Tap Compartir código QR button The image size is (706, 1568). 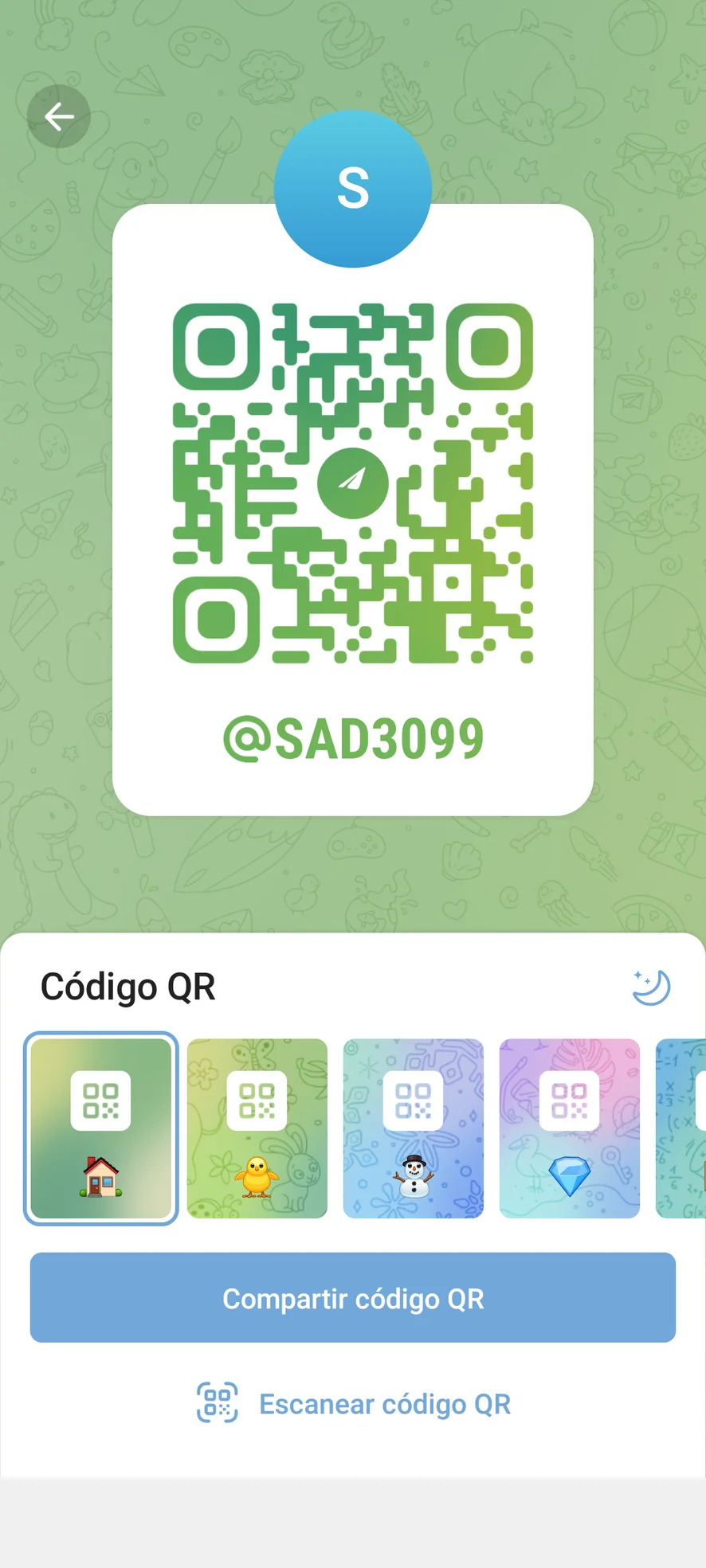point(353,1297)
